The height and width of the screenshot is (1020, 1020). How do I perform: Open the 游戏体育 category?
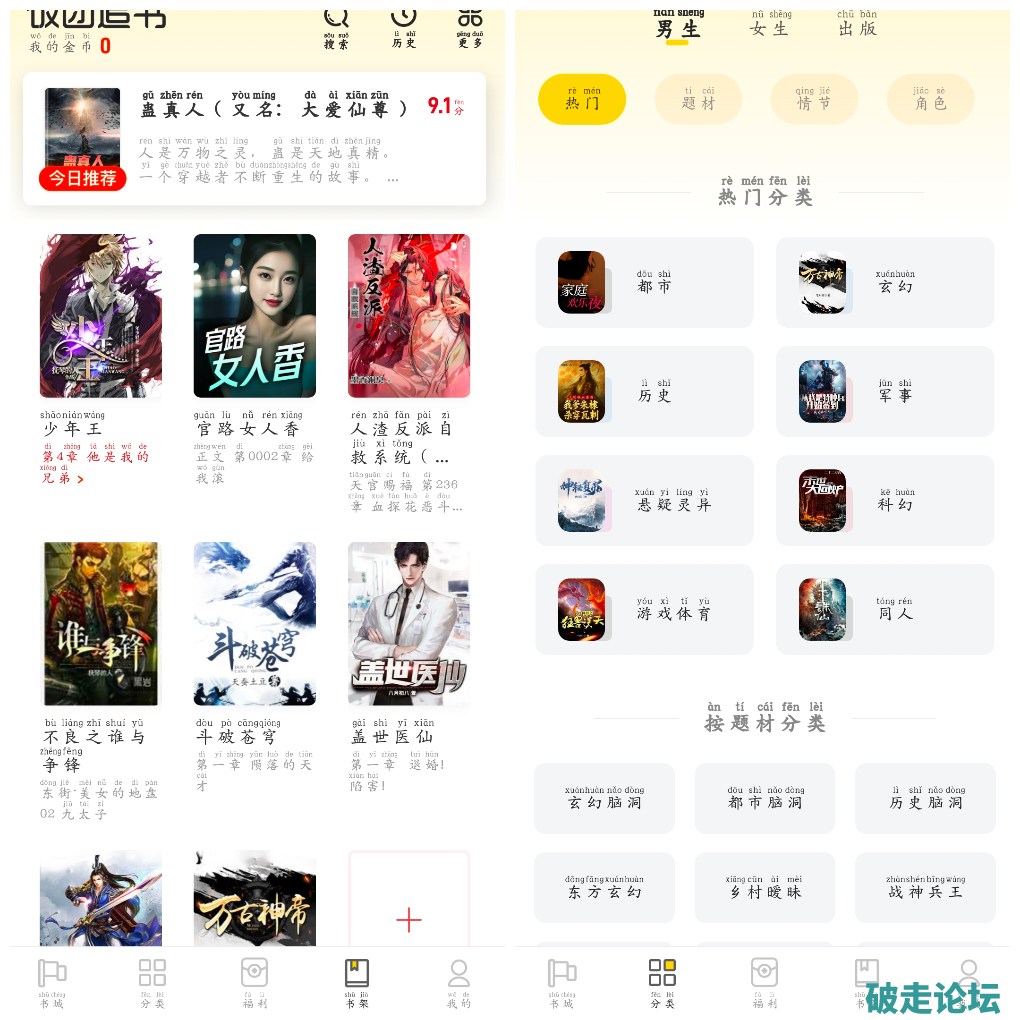pyautogui.click(x=644, y=609)
